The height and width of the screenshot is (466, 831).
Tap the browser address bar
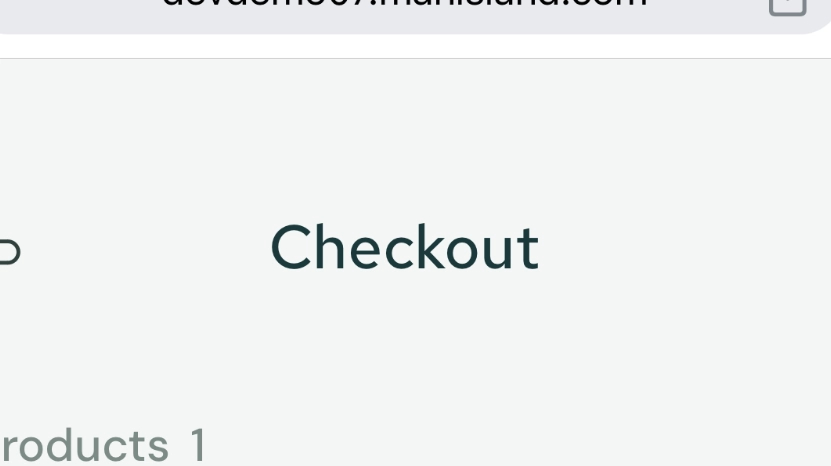point(400,10)
